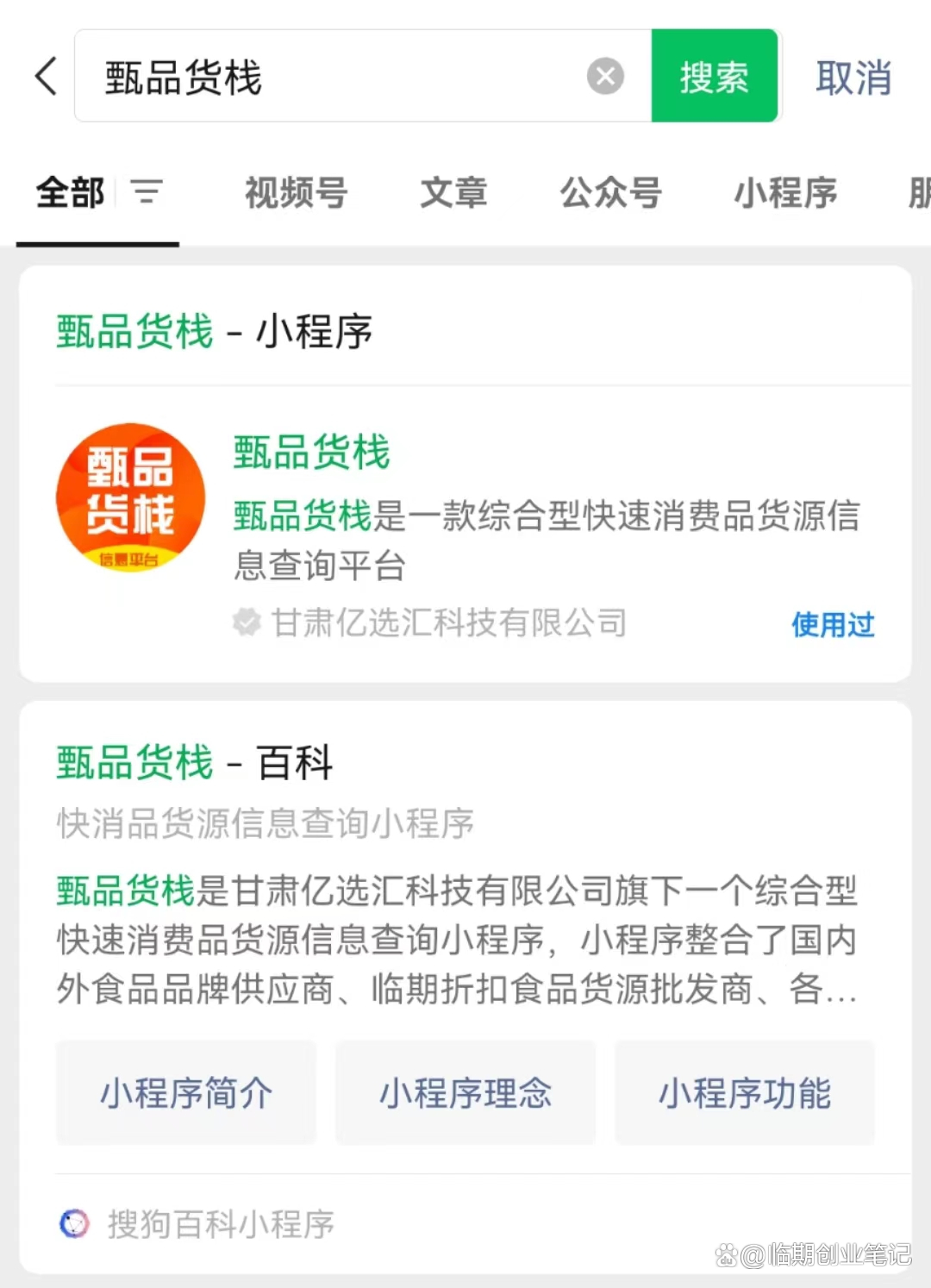Clear the search text with the X icon

pyautogui.click(x=605, y=77)
